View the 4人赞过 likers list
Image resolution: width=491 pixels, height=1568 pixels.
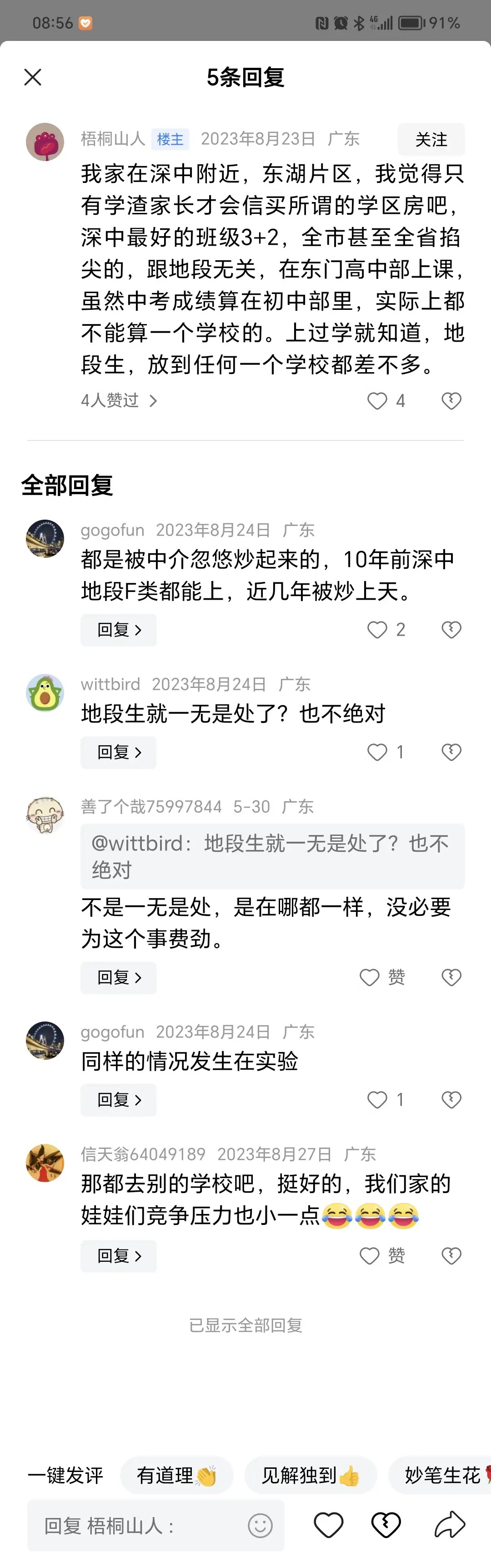[x=119, y=400]
